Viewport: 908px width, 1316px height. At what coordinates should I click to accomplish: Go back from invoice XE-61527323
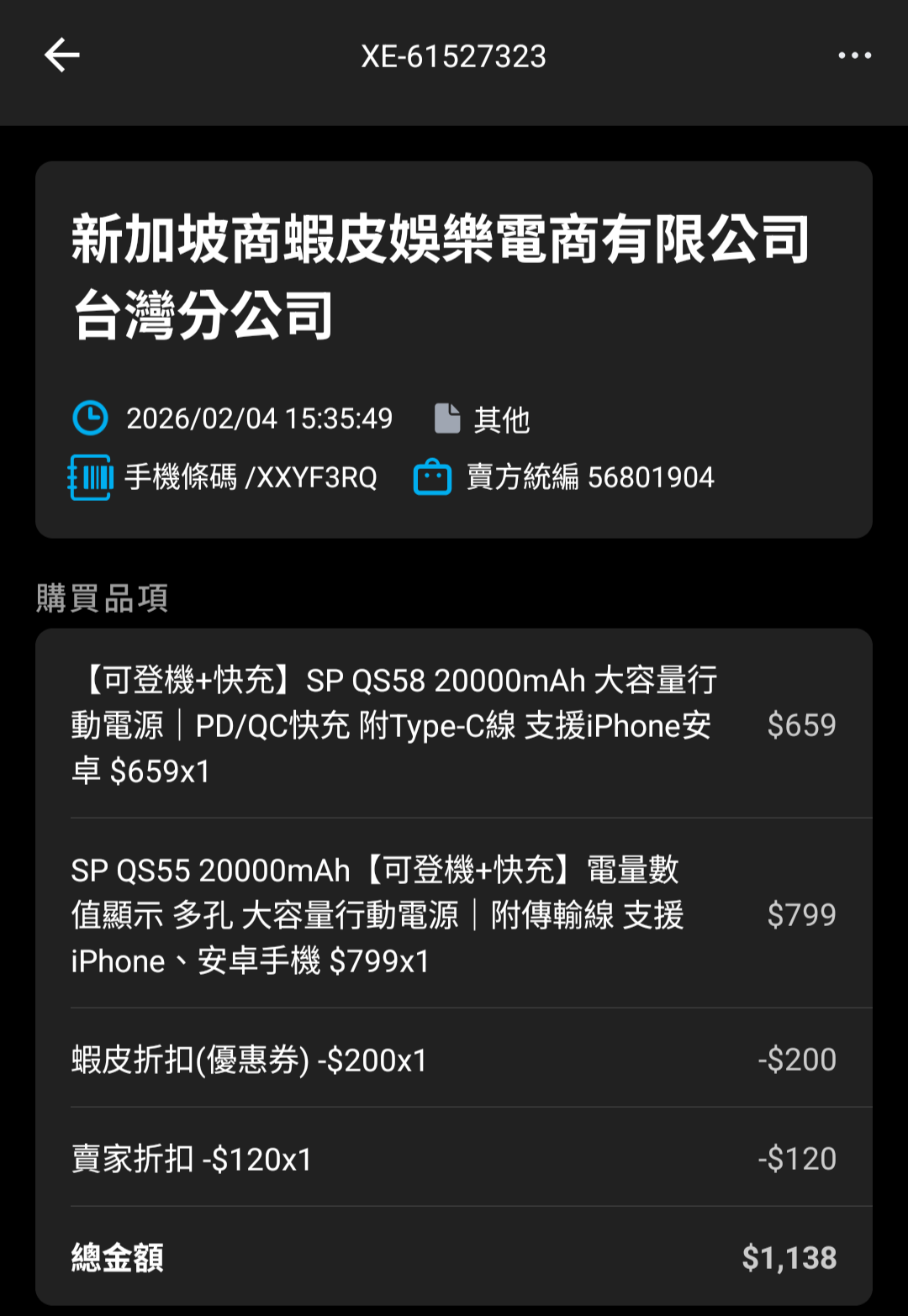[x=61, y=55]
